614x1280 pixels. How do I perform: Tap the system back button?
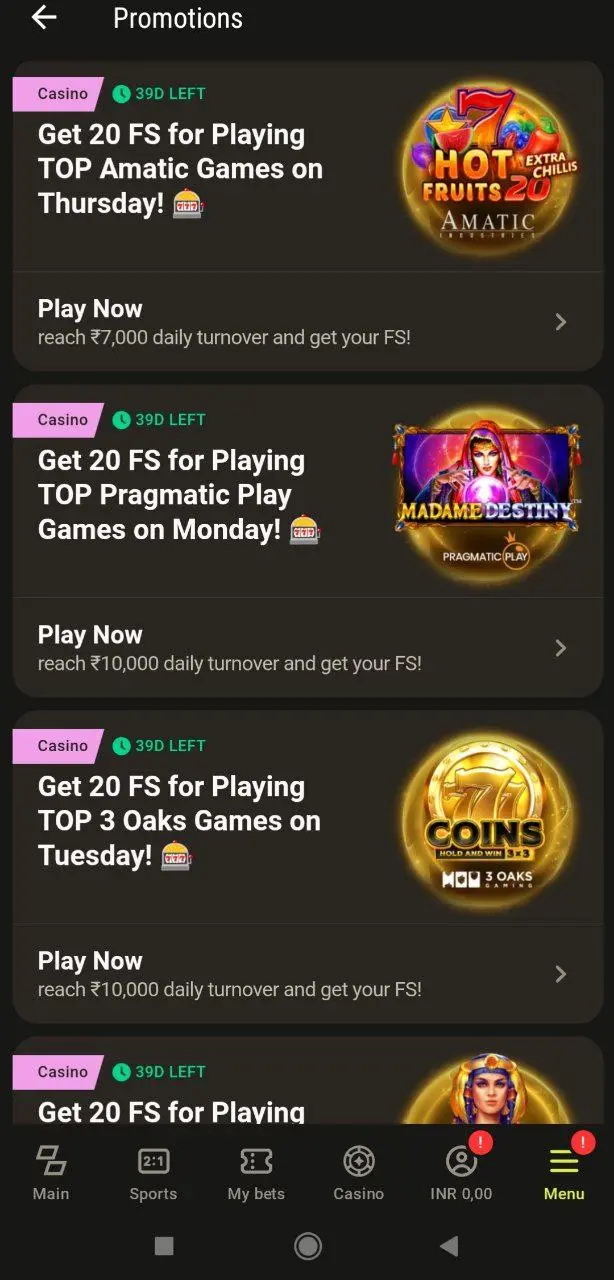[x=449, y=1245]
